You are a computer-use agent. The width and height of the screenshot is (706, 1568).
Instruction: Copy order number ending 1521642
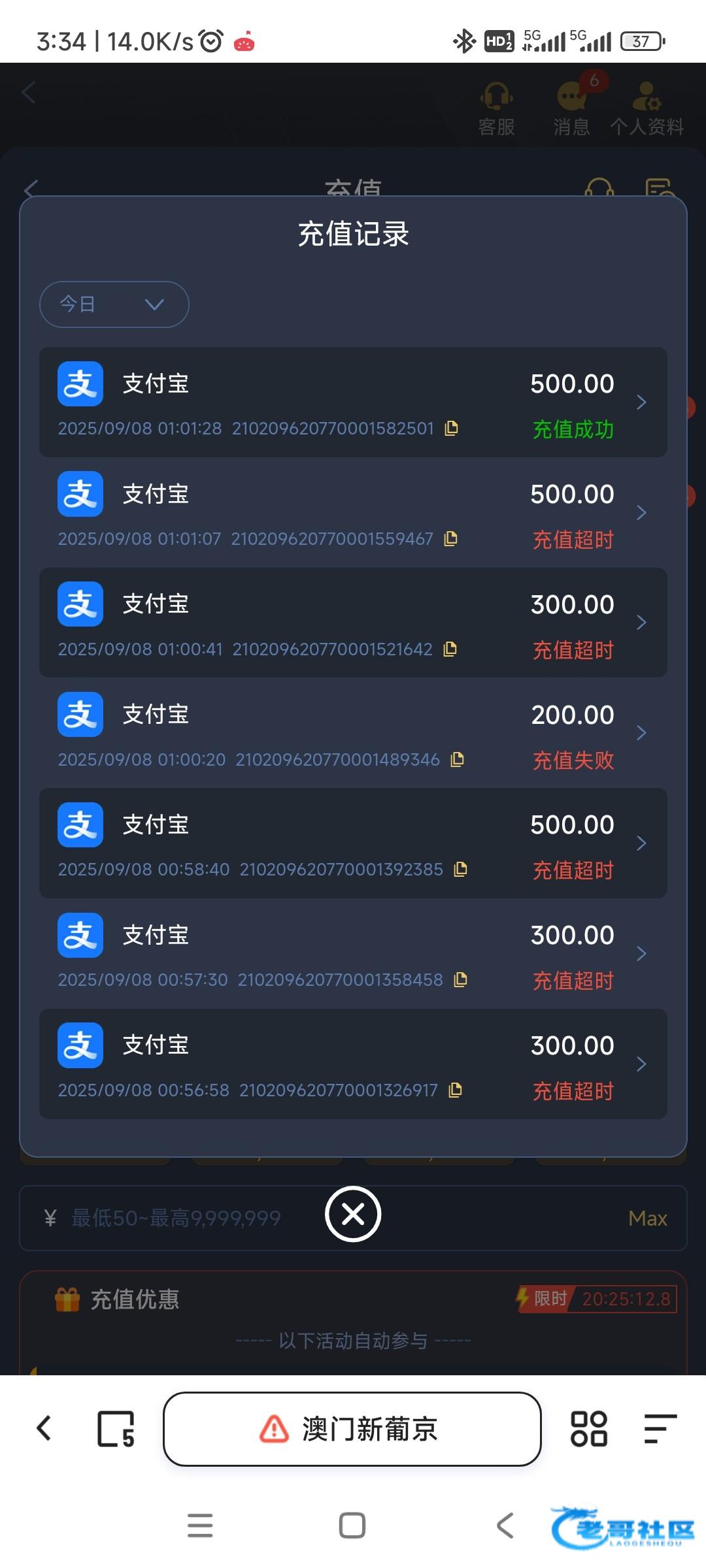click(450, 649)
